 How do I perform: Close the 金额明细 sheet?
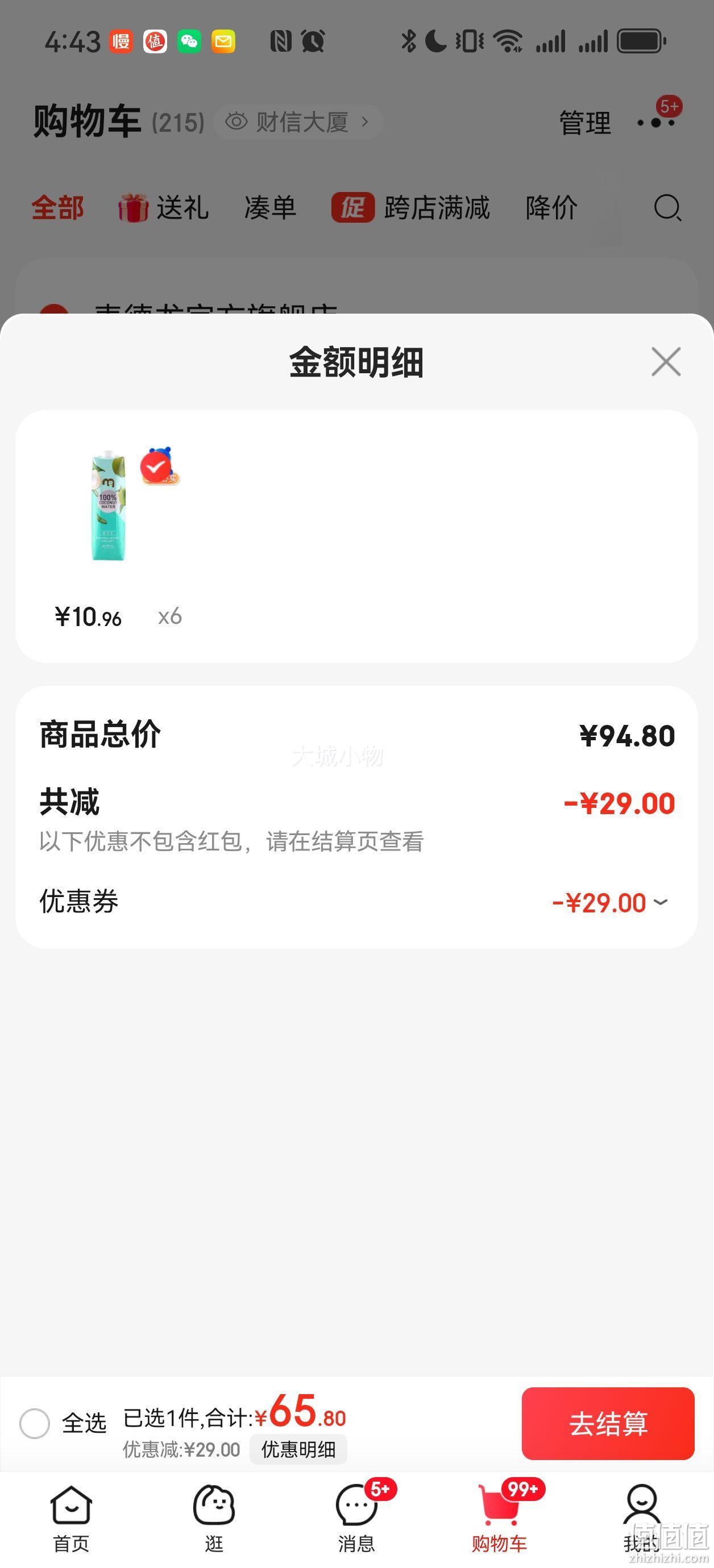[666, 362]
